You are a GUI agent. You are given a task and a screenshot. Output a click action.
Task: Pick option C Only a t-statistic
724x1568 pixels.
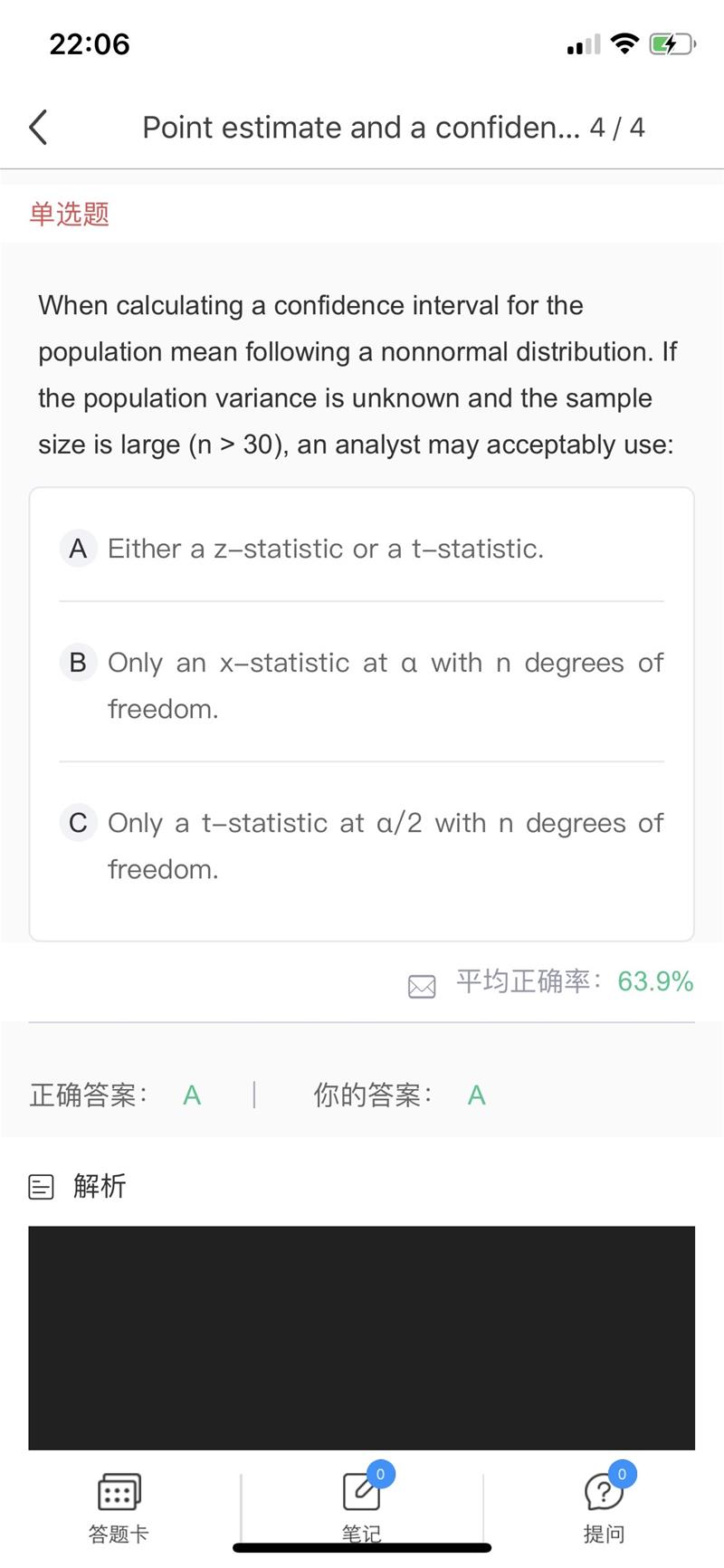[362, 846]
